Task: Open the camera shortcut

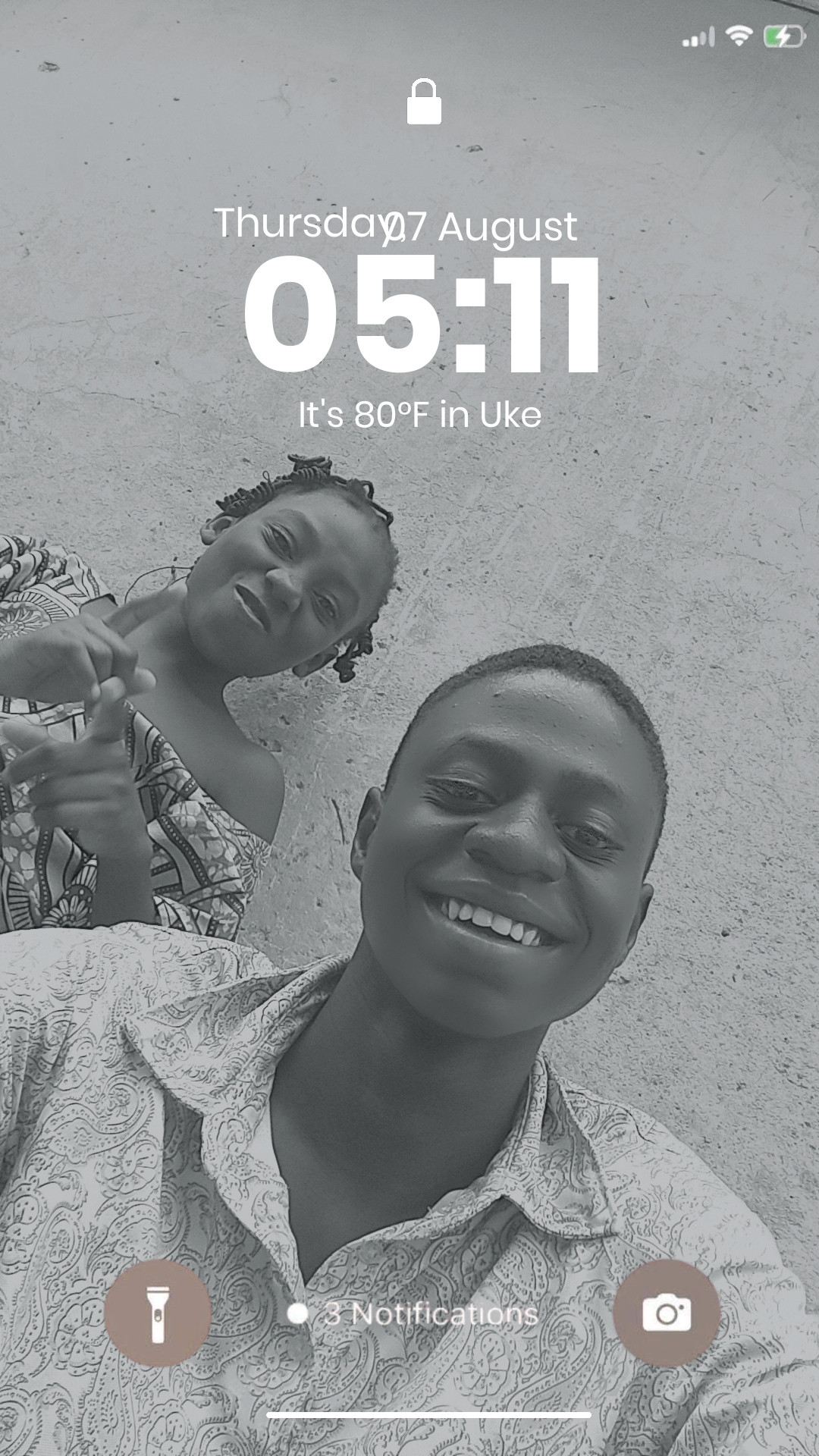Action: click(667, 1313)
